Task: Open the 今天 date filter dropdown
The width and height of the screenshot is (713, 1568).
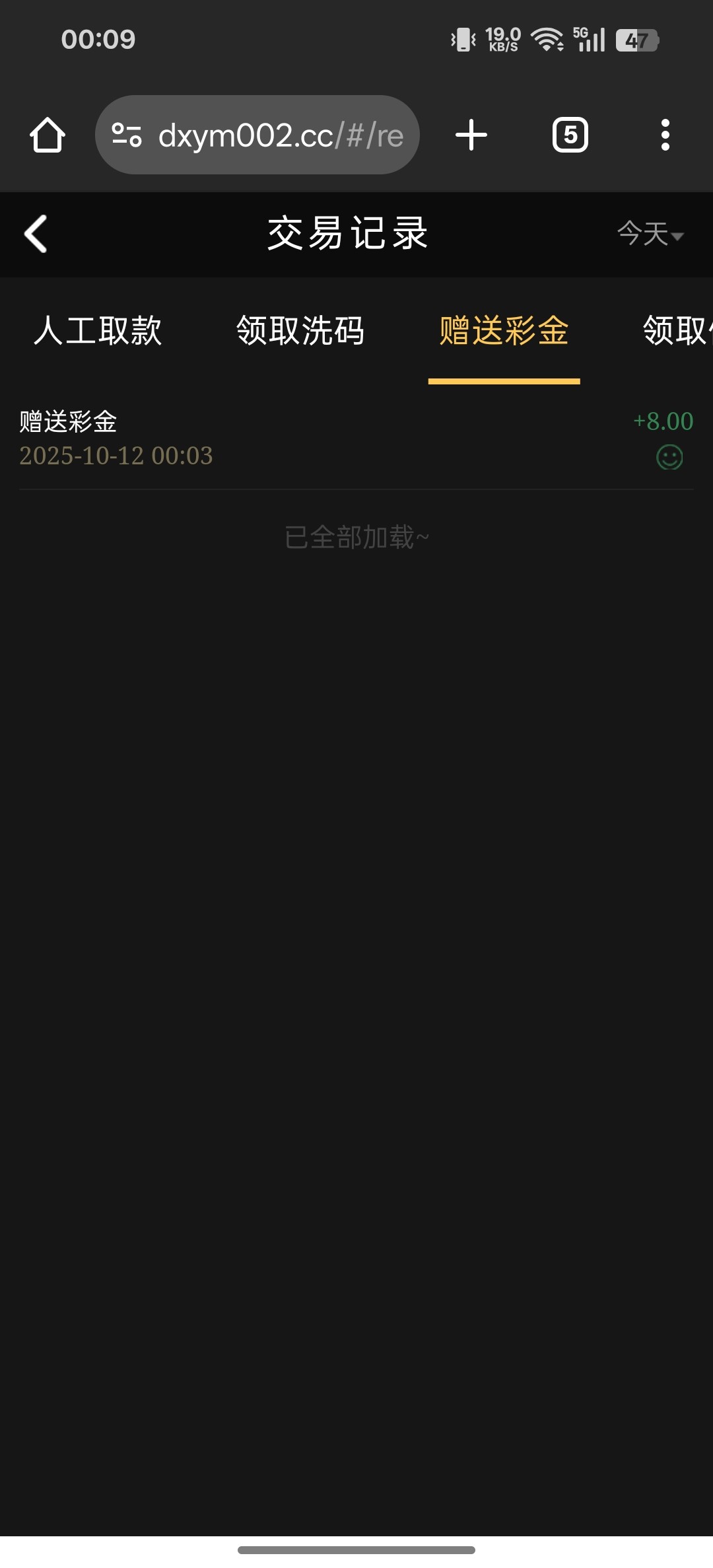Action: 650,234
